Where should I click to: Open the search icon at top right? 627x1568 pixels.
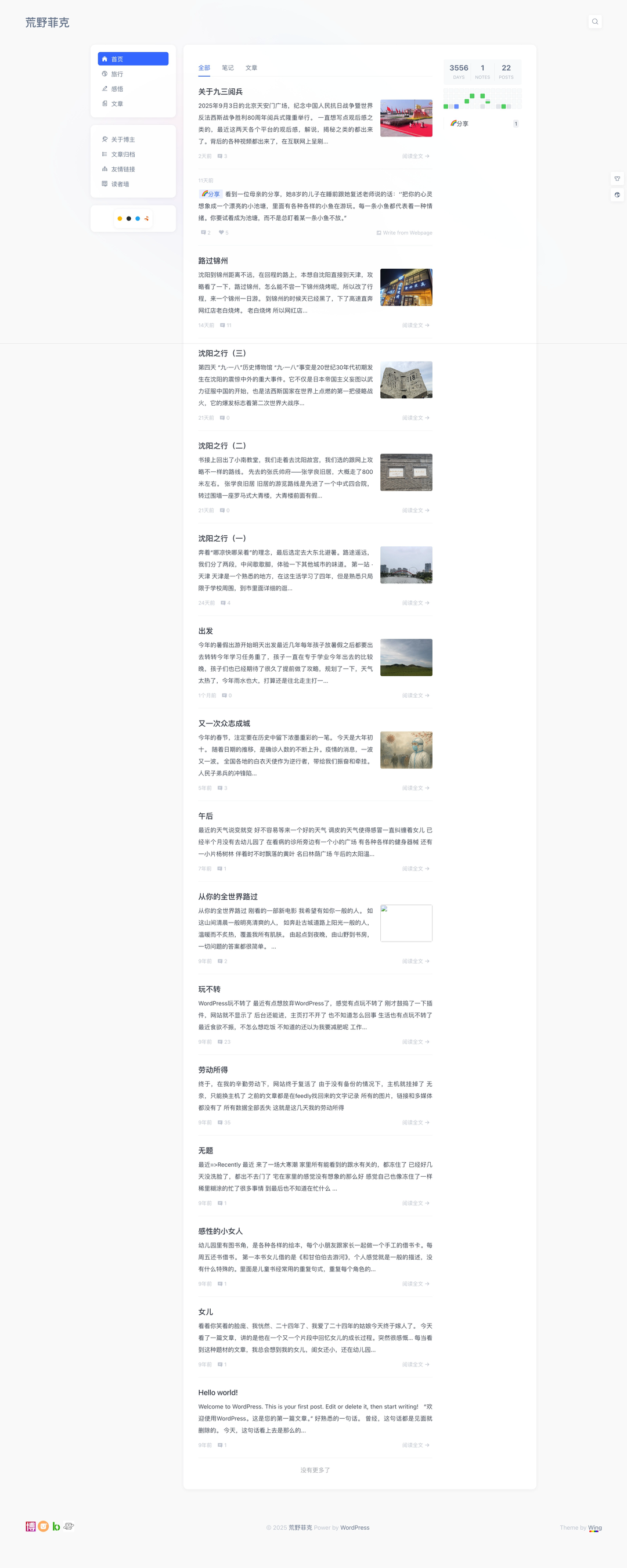(x=594, y=22)
